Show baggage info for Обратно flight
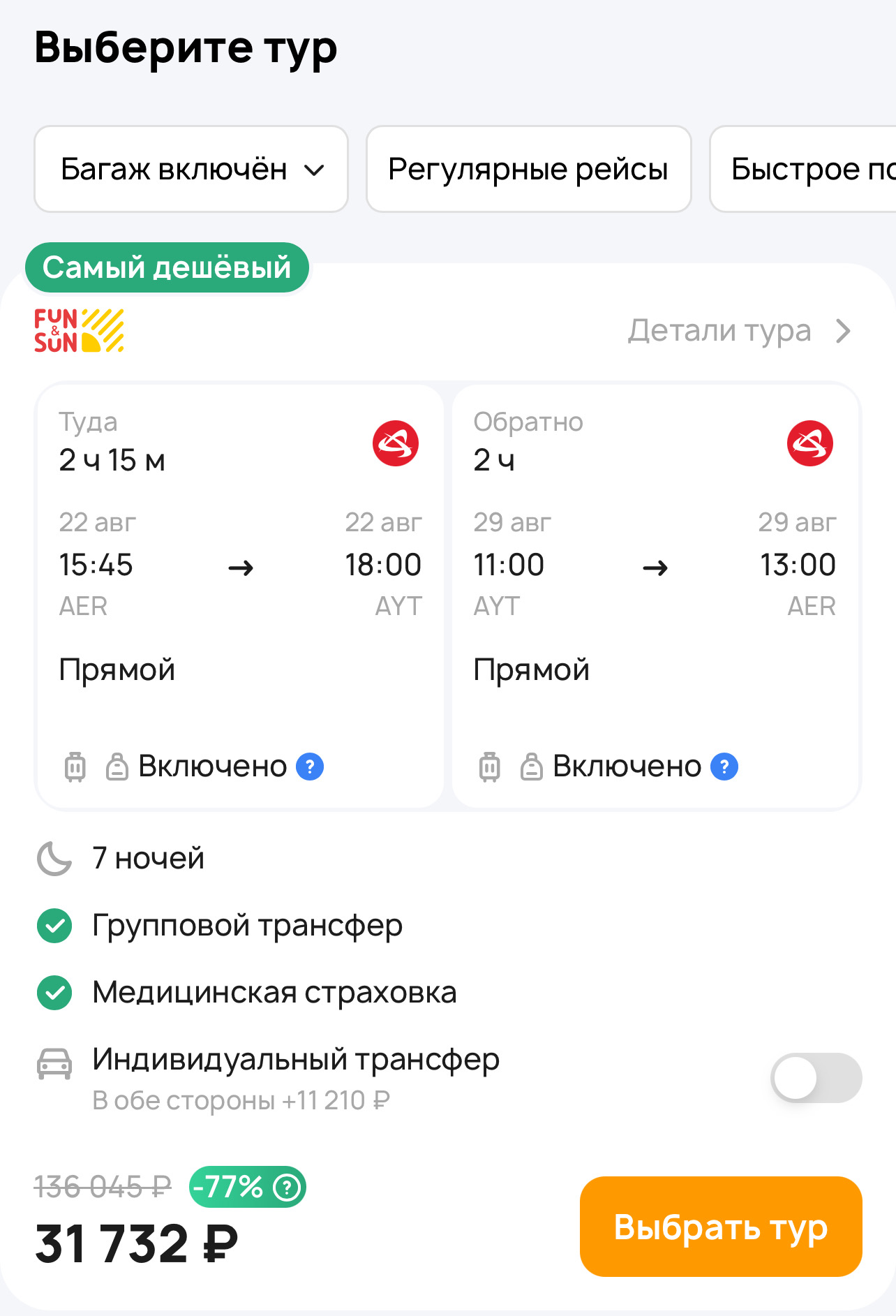Image resolution: width=896 pixels, height=1316 pixels. [x=724, y=767]
